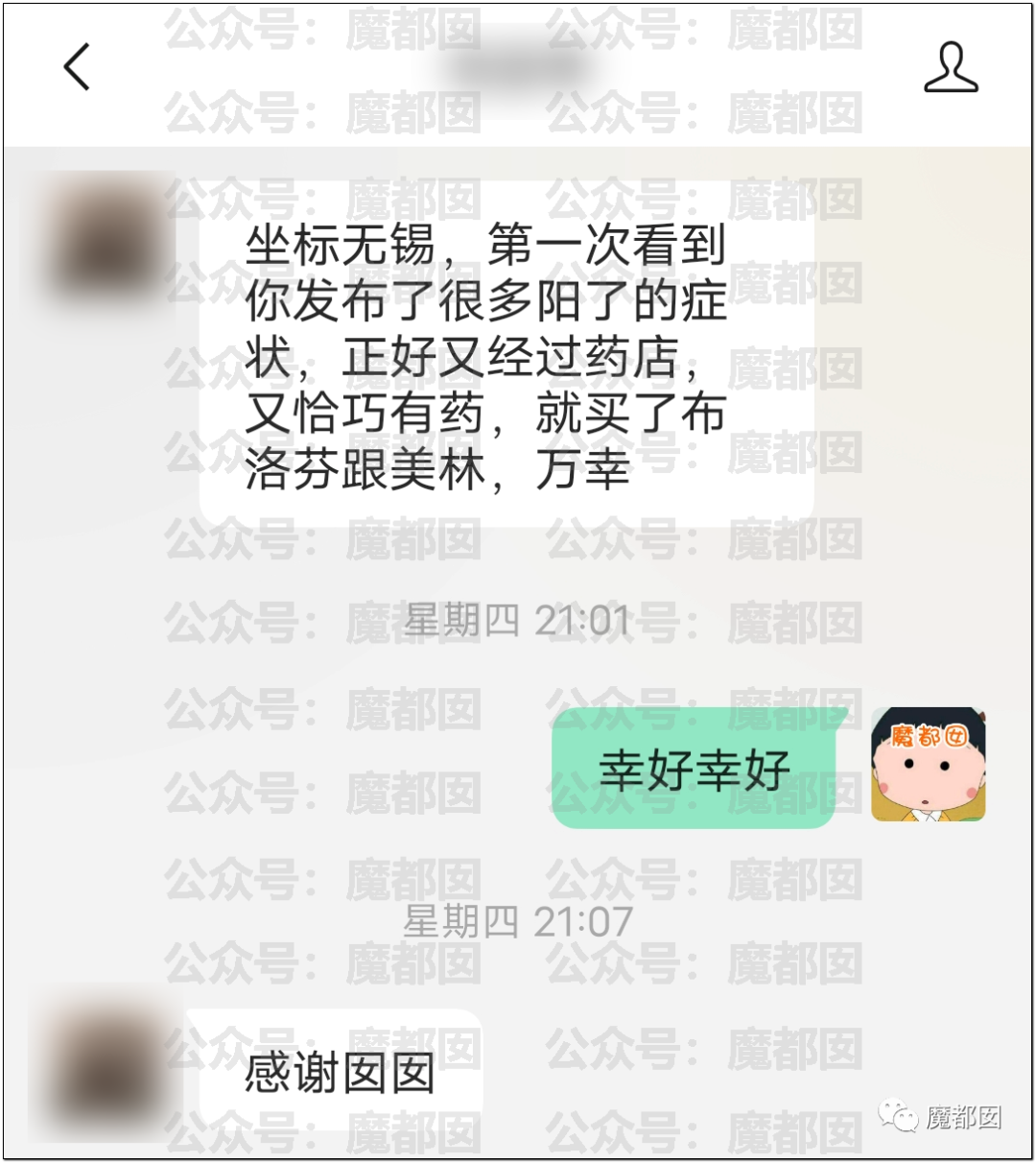Screen dimensions: 1036x1163
Task: Open the chat info profile icon
Action: point(950,67)
